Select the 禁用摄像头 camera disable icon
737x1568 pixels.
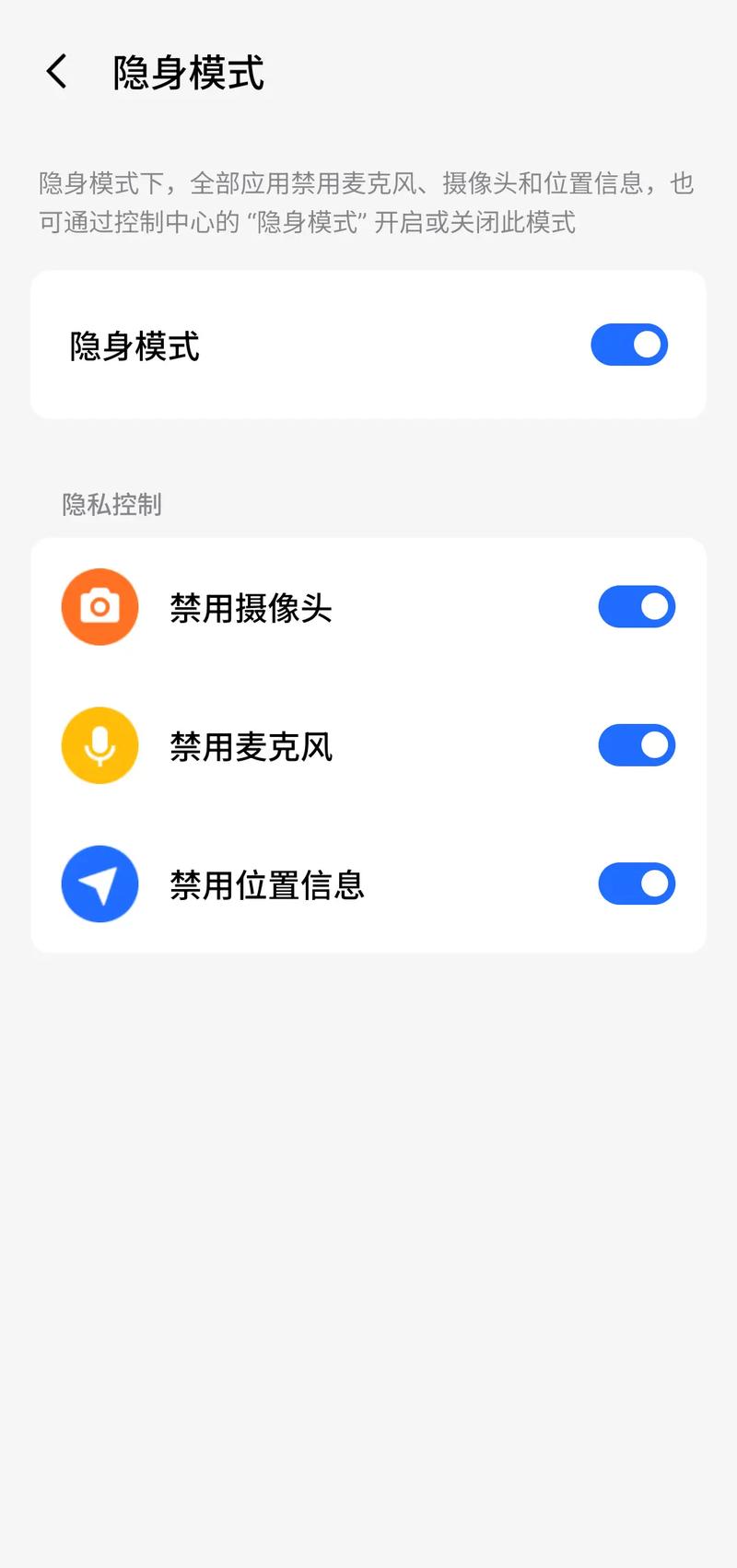click(99, 606)
